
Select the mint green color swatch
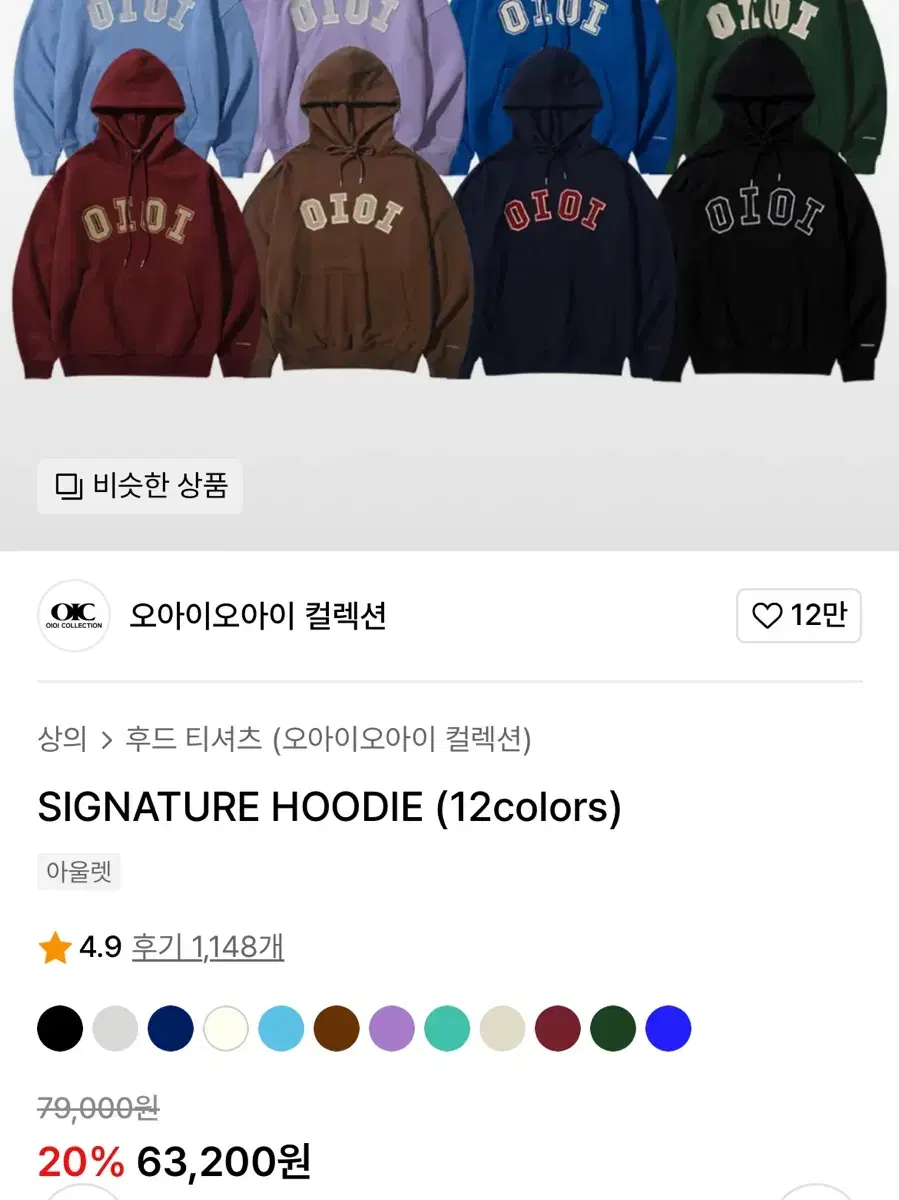[449, 1026]
